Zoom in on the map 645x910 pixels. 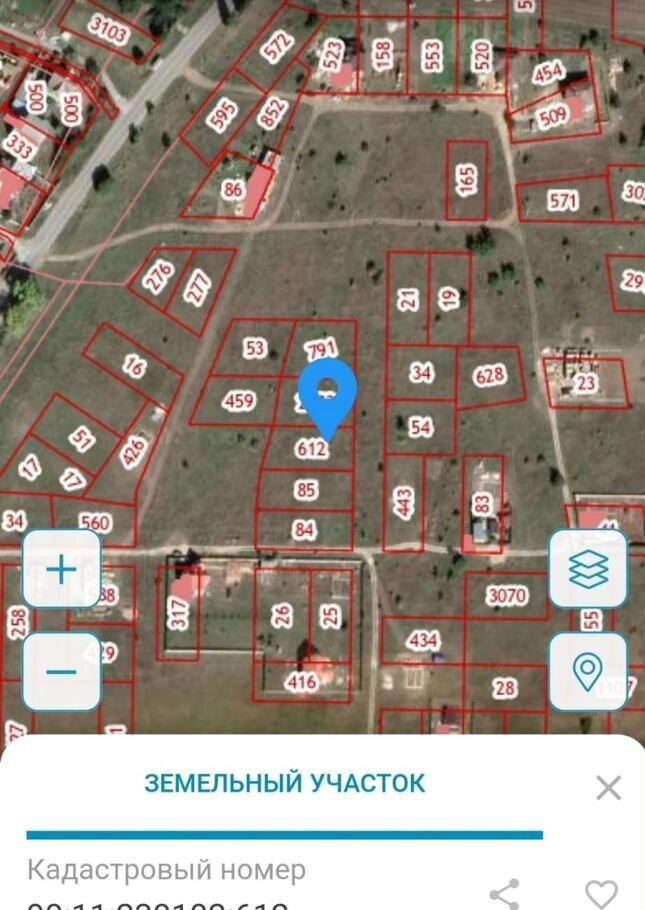click(x=62, y=569)
